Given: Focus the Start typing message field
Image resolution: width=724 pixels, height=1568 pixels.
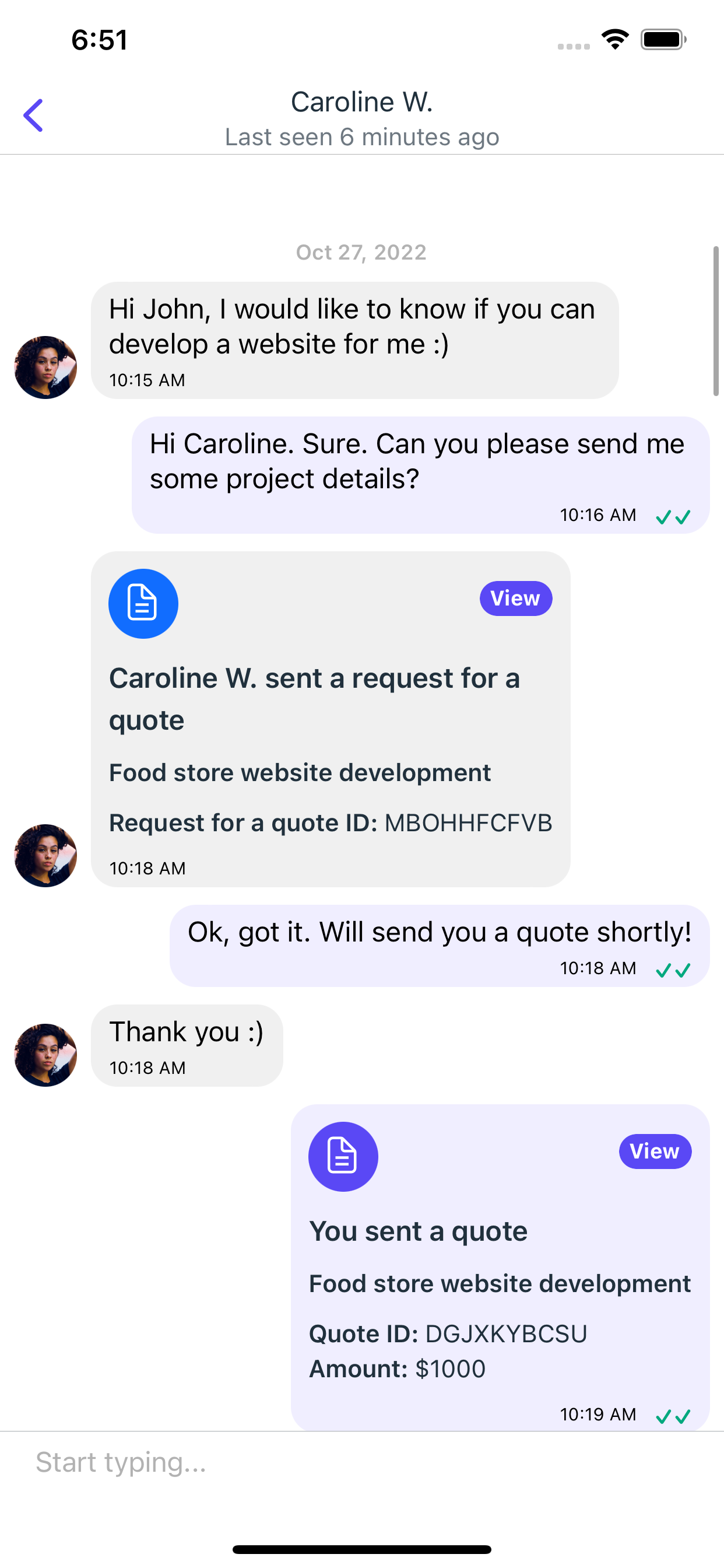Looking at the screenshot, I should point(361,1462).
